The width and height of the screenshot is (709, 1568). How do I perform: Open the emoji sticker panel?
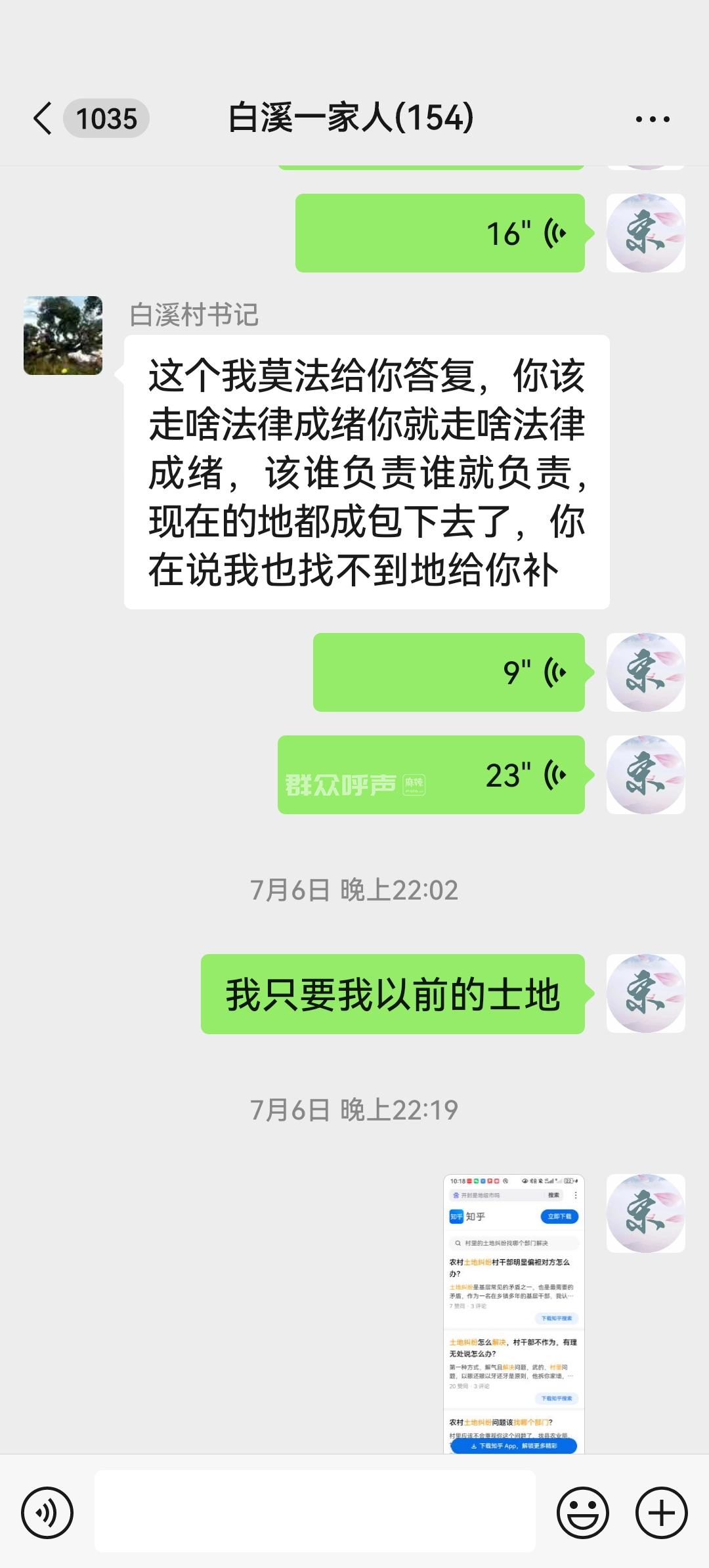click(x=582, y=1513)
